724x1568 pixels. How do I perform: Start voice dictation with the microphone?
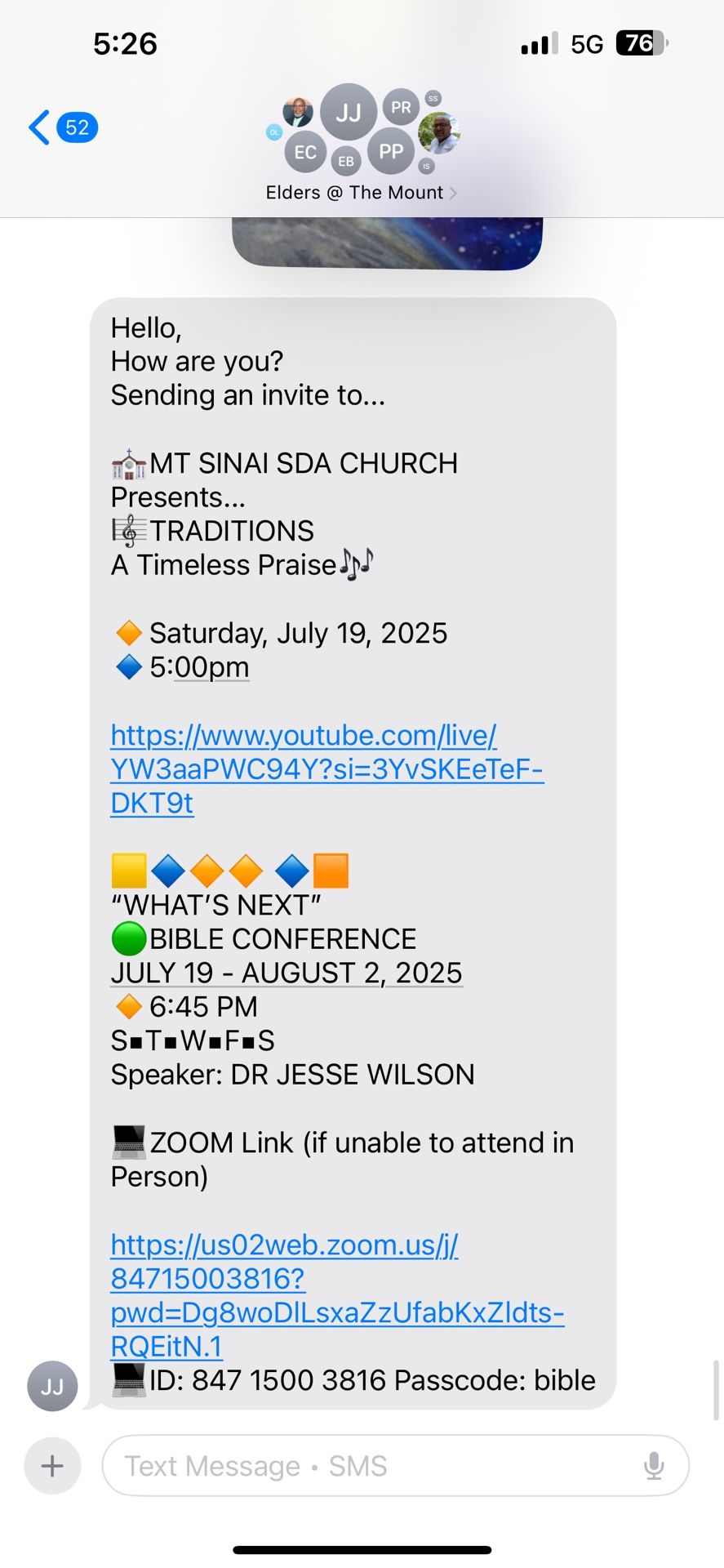654,1466
